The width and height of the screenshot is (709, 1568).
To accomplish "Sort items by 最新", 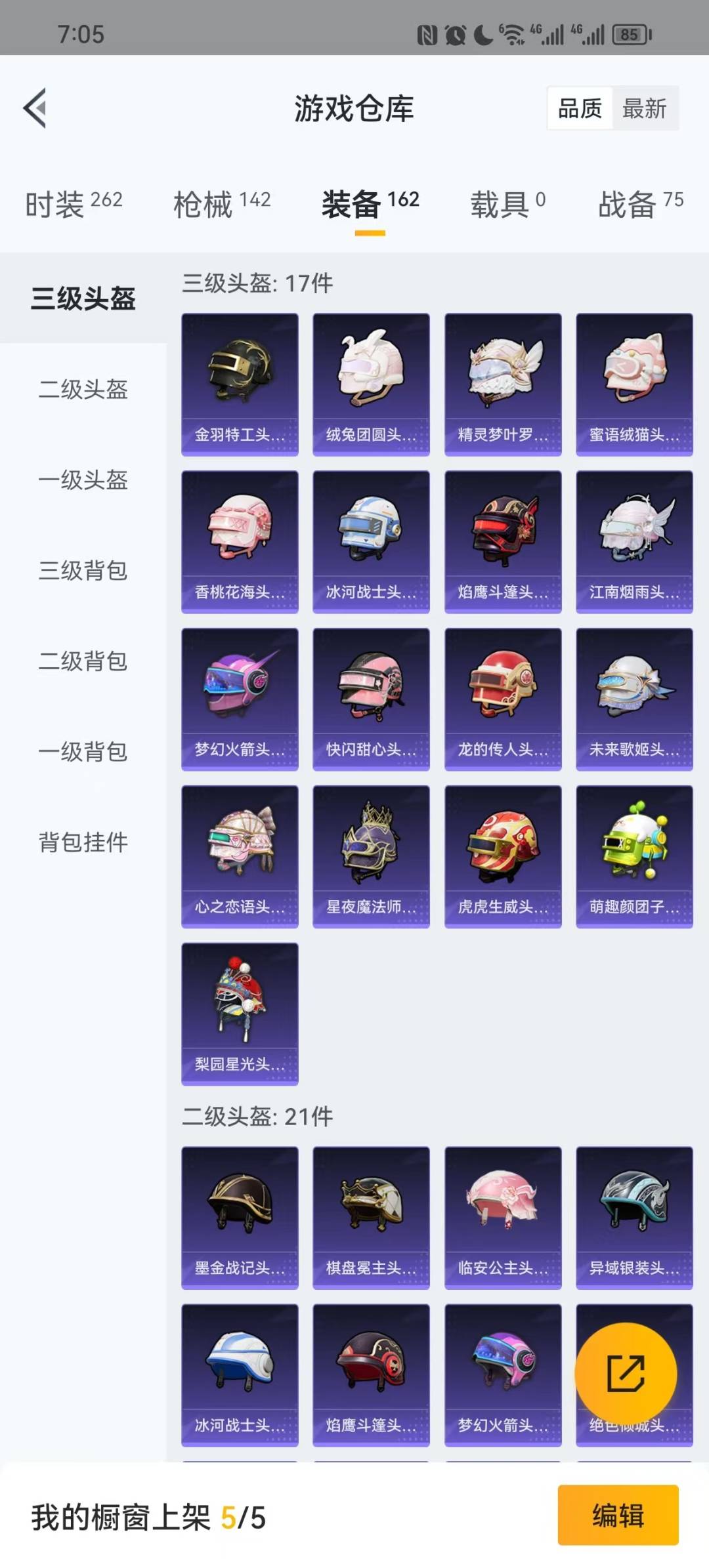I will [644, 108].
